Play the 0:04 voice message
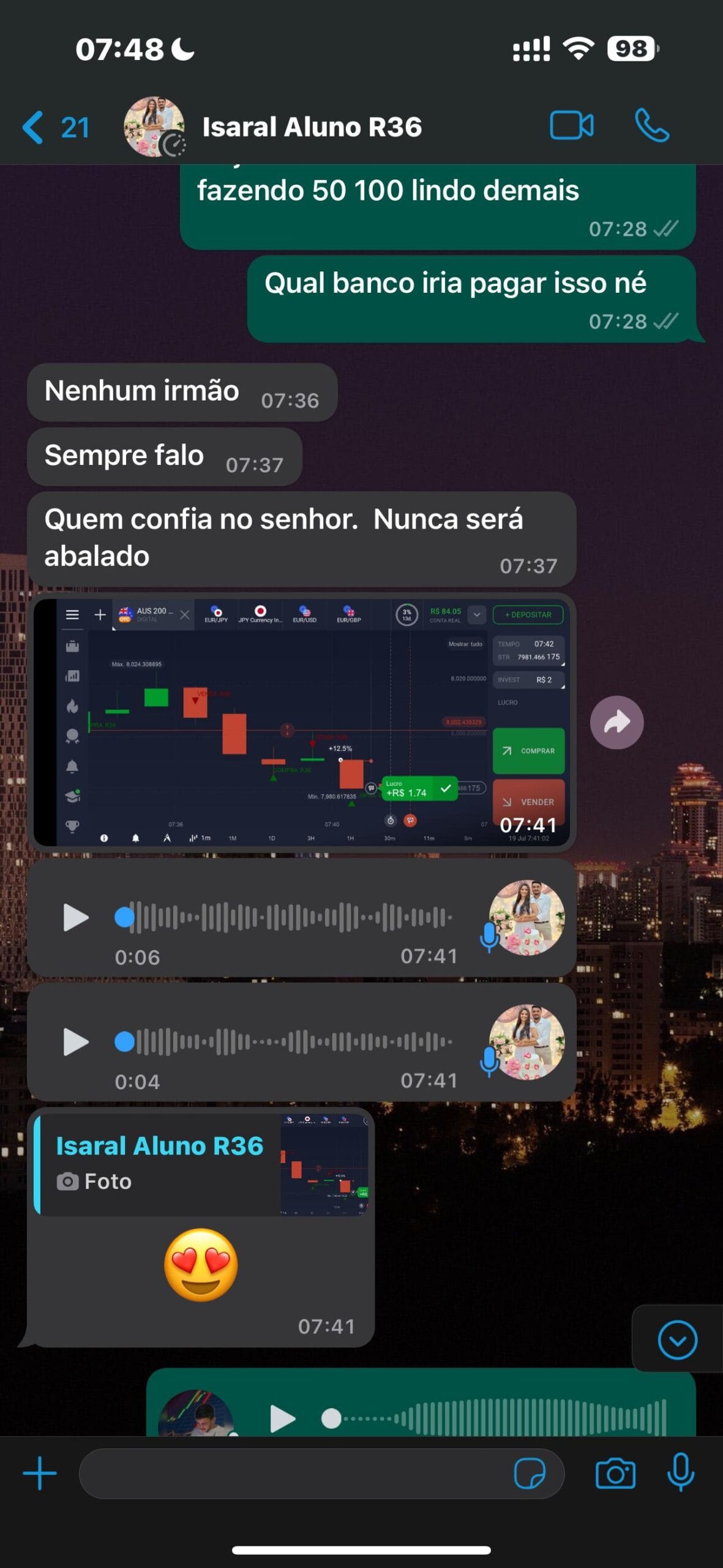This screenshot has height=1568, width=723. (76, 1041)
